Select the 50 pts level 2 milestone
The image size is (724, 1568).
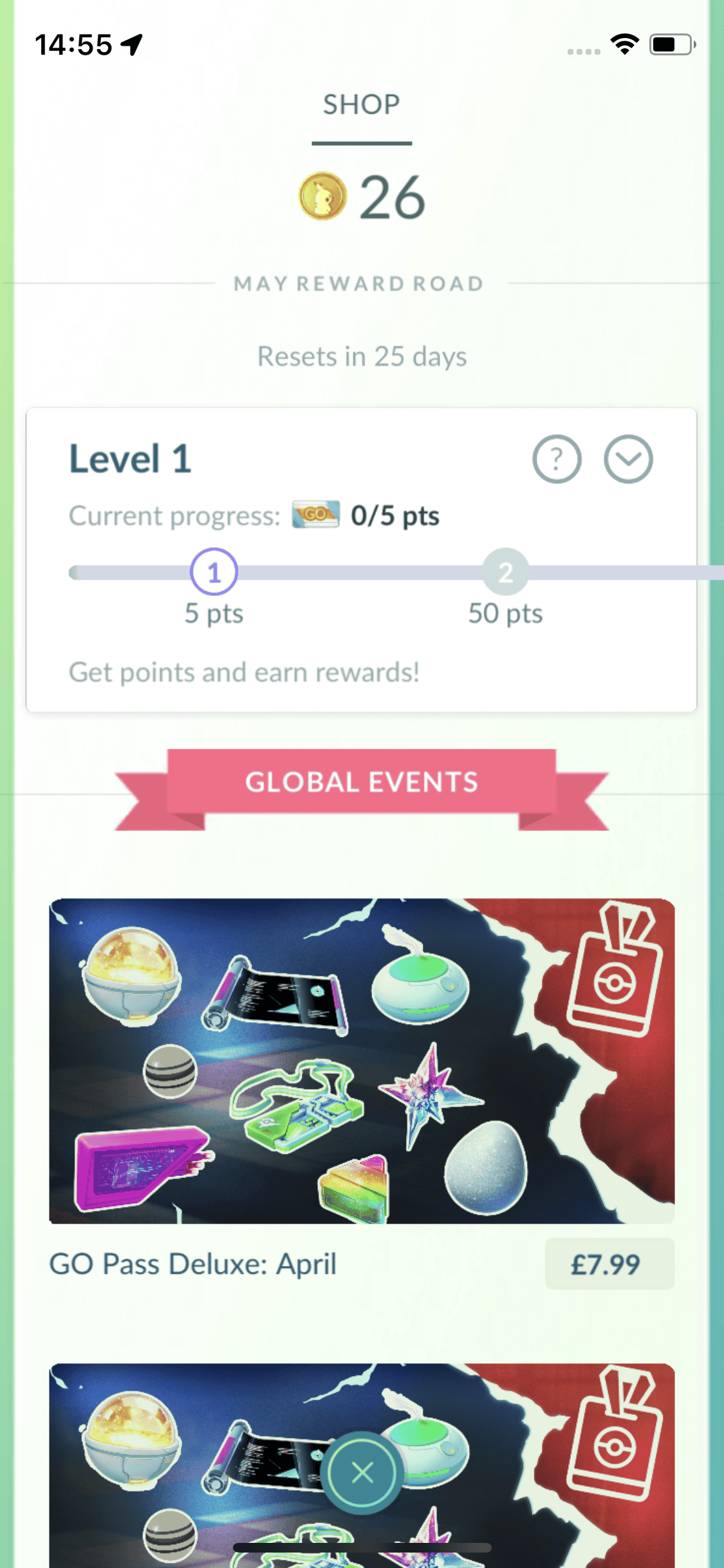click(506, 572)
